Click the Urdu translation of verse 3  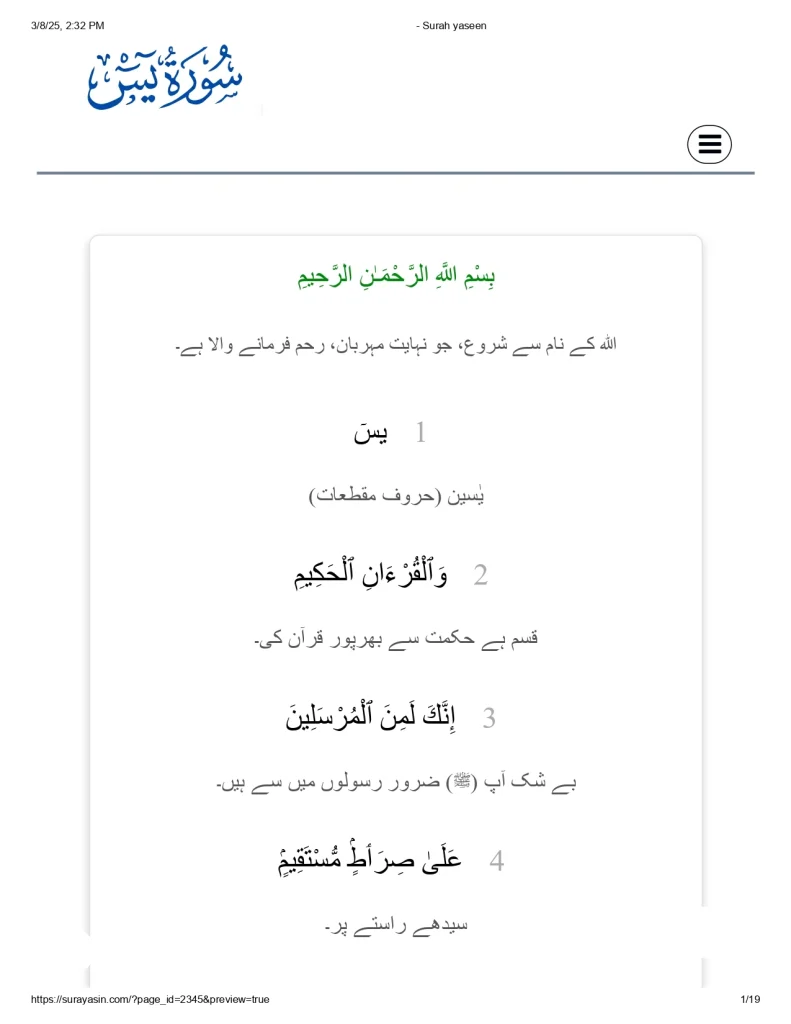pyautogui.click(x=392, y=780)
